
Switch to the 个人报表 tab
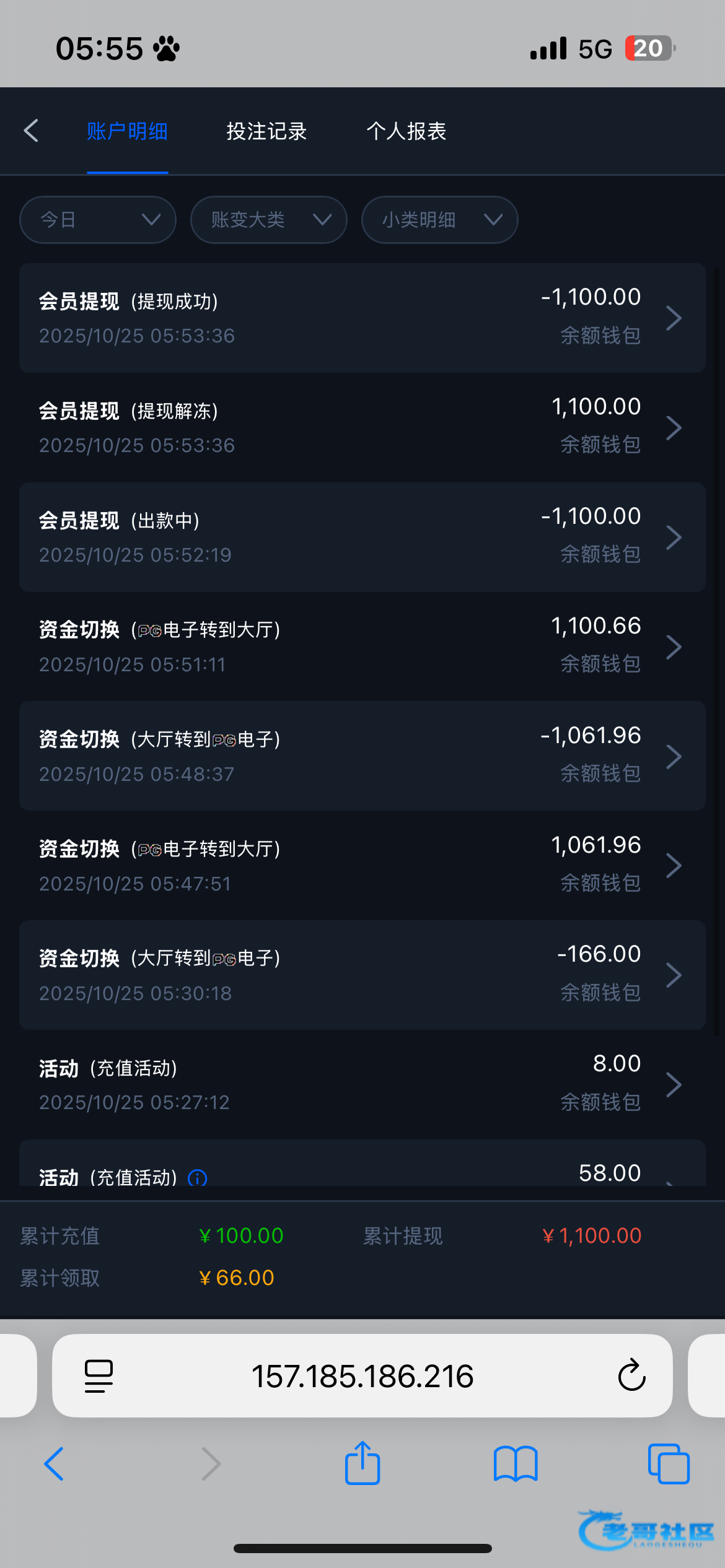click(x=406, y=131)
